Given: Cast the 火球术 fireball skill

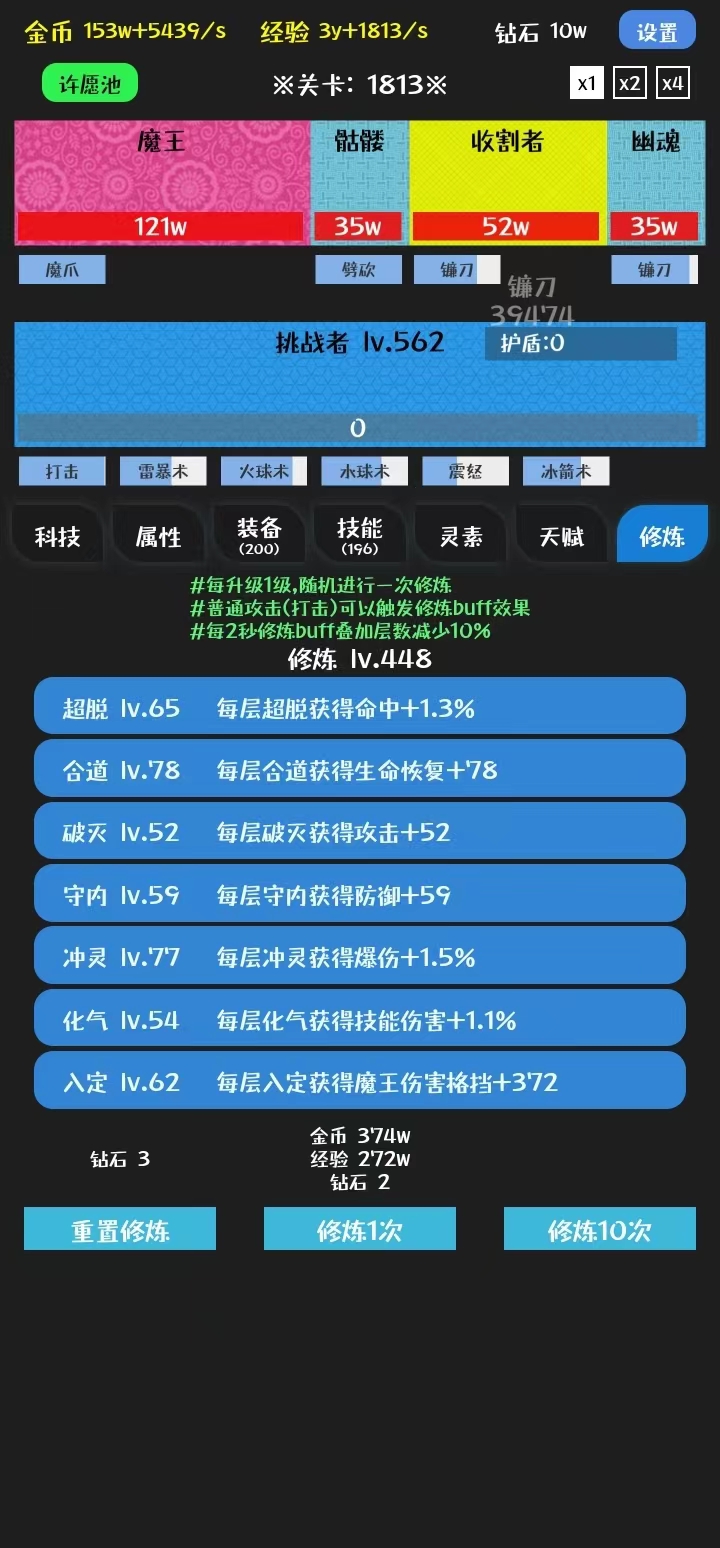Looking at the screenshot, I should 262,470.
